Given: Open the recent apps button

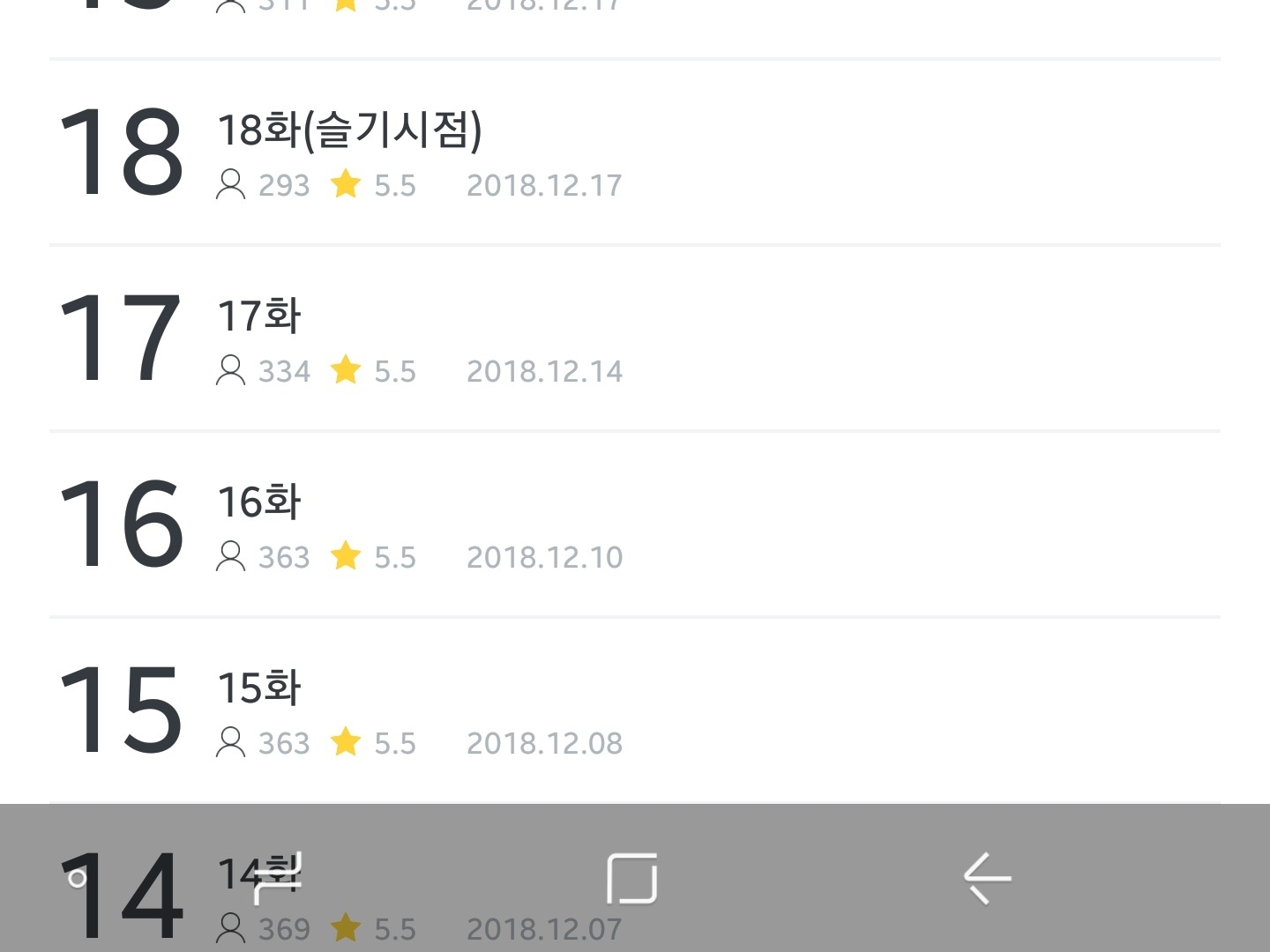Looking at the screenshot, I should click(x=277, y=878).
